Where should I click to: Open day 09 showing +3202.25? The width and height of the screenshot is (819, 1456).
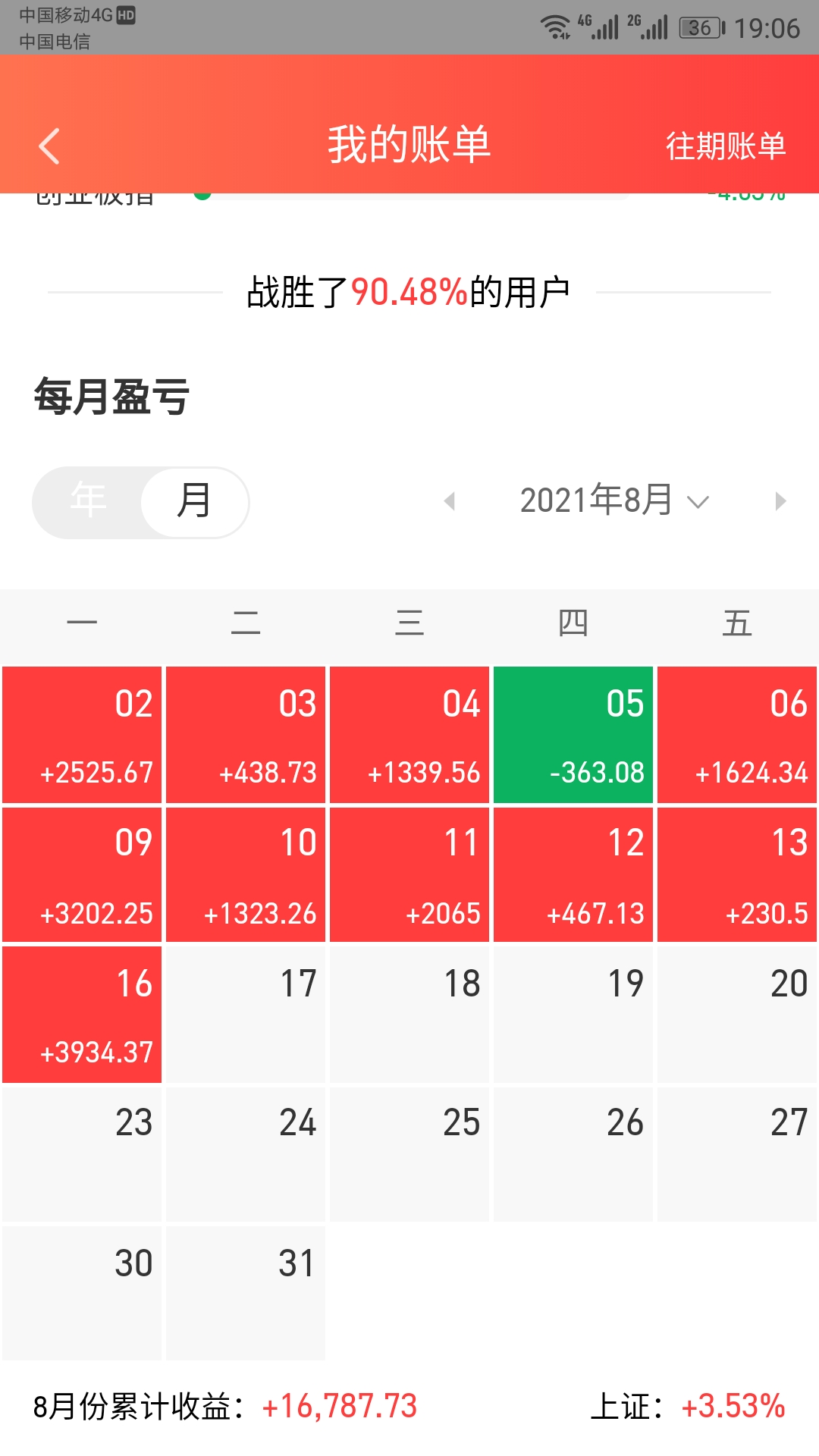click(82, 875)
